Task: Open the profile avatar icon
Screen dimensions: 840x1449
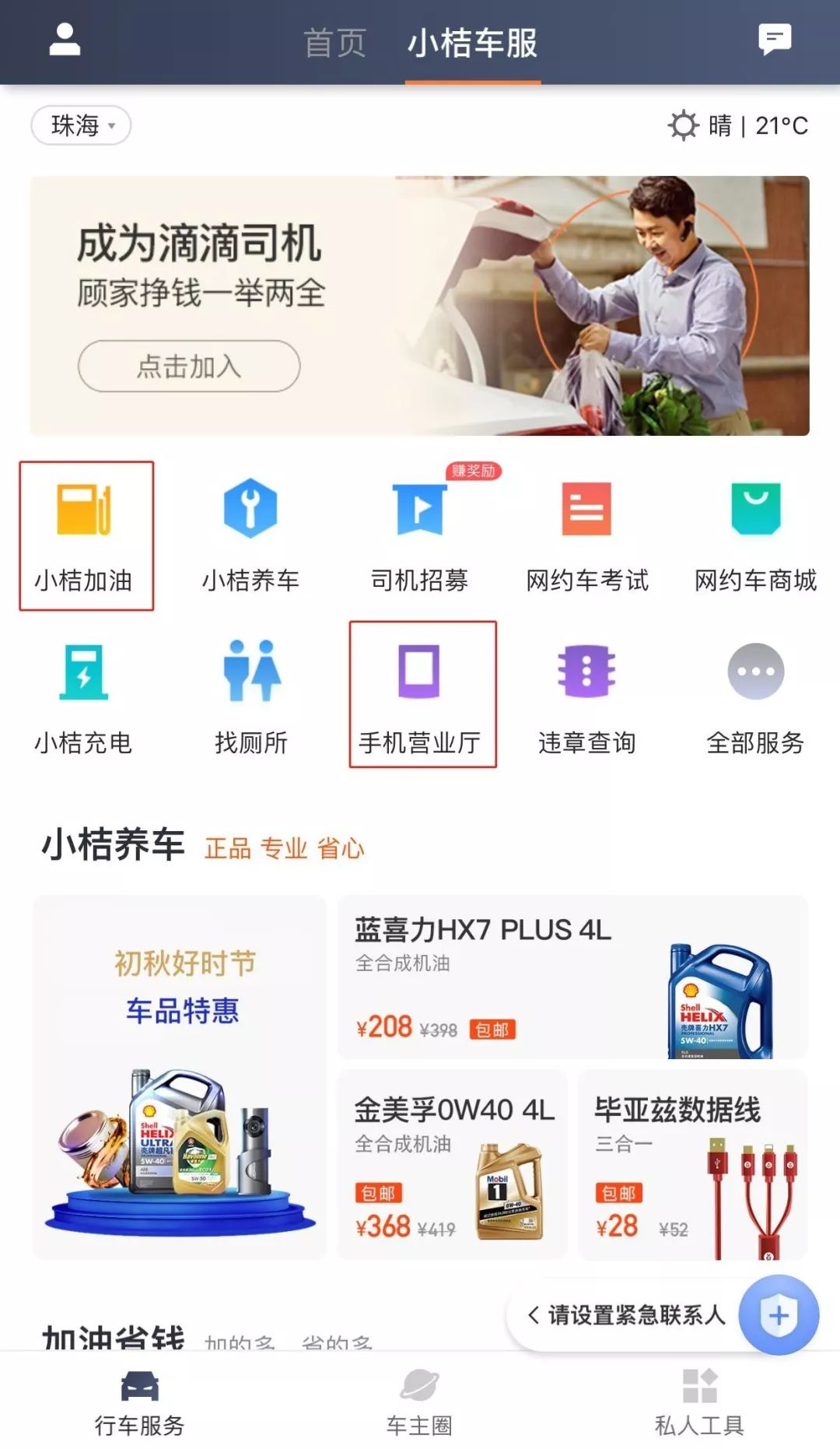Action: coord(65,40)
